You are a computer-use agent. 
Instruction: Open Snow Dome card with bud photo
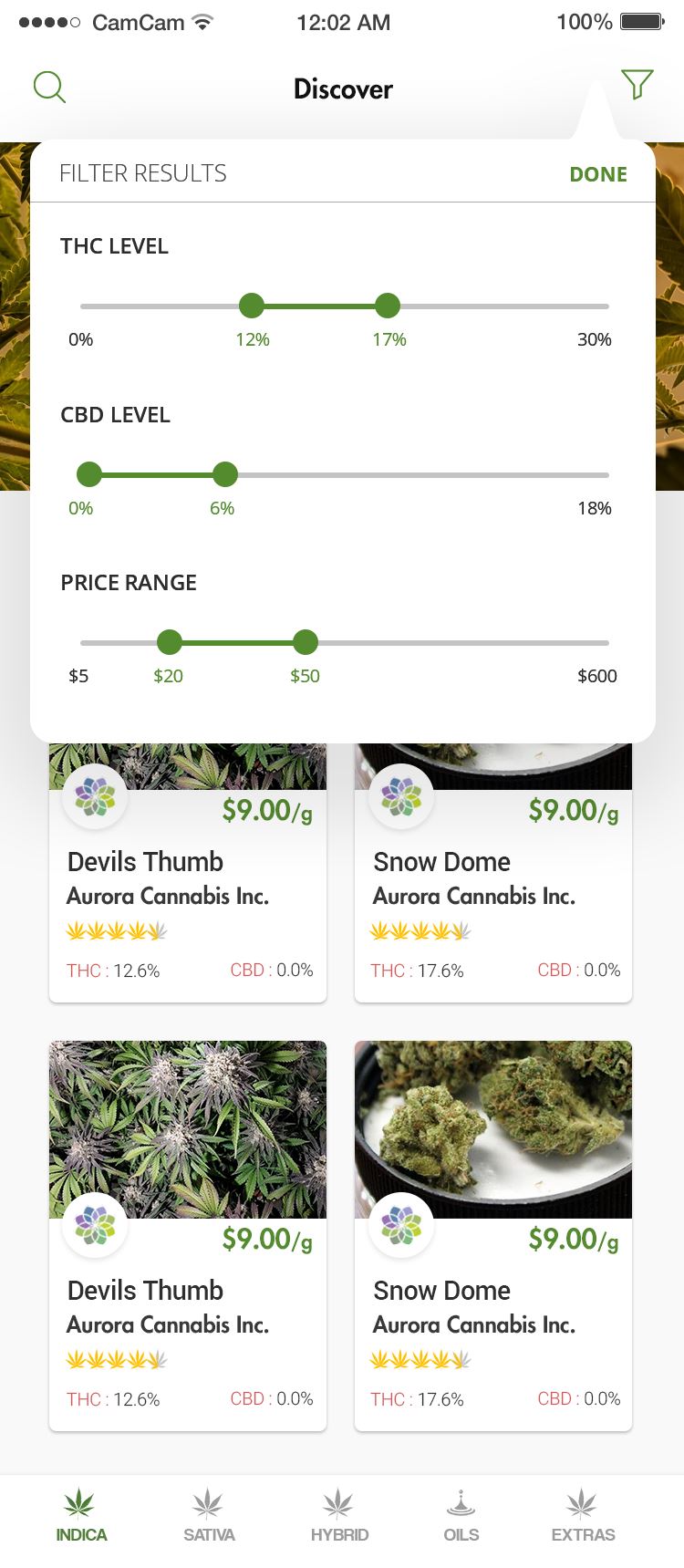coord(493,1235)
